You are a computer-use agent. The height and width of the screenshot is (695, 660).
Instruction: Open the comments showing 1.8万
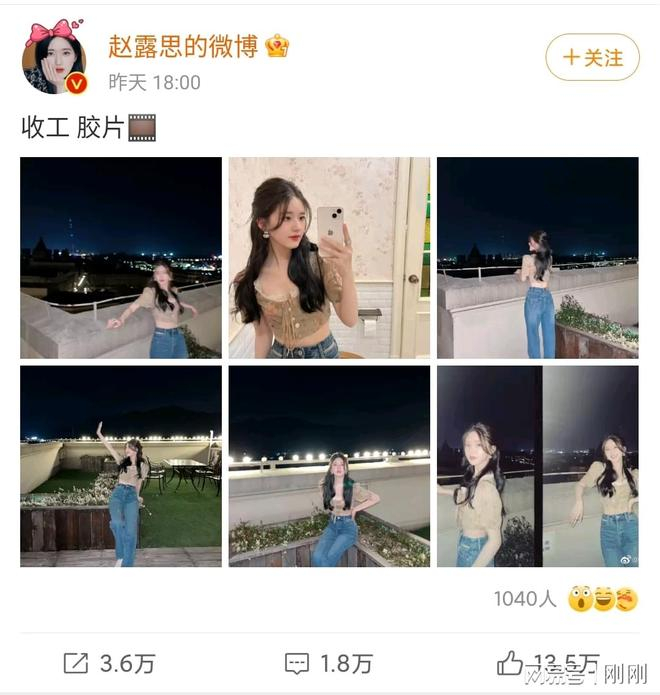(297, 664)
